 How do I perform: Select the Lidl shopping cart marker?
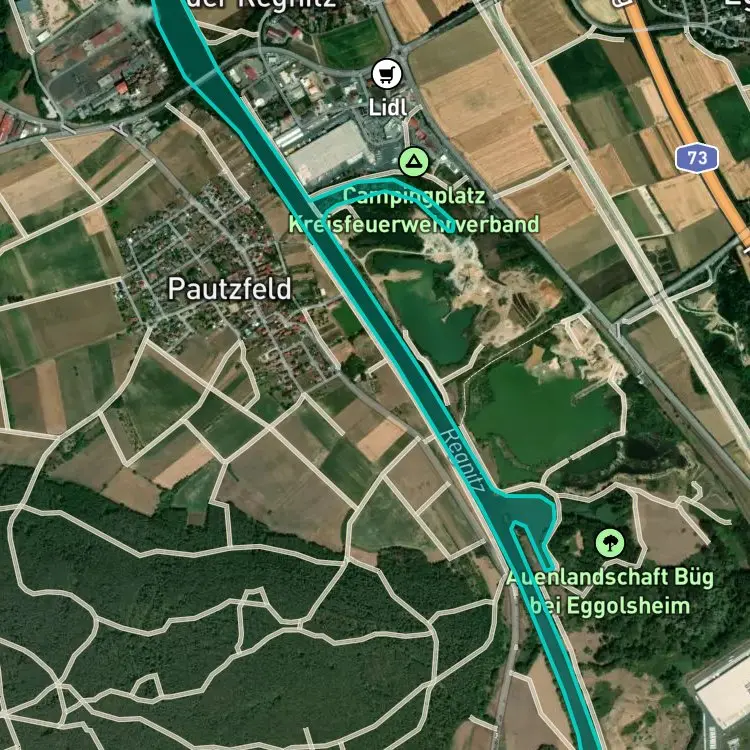[386, 74]
